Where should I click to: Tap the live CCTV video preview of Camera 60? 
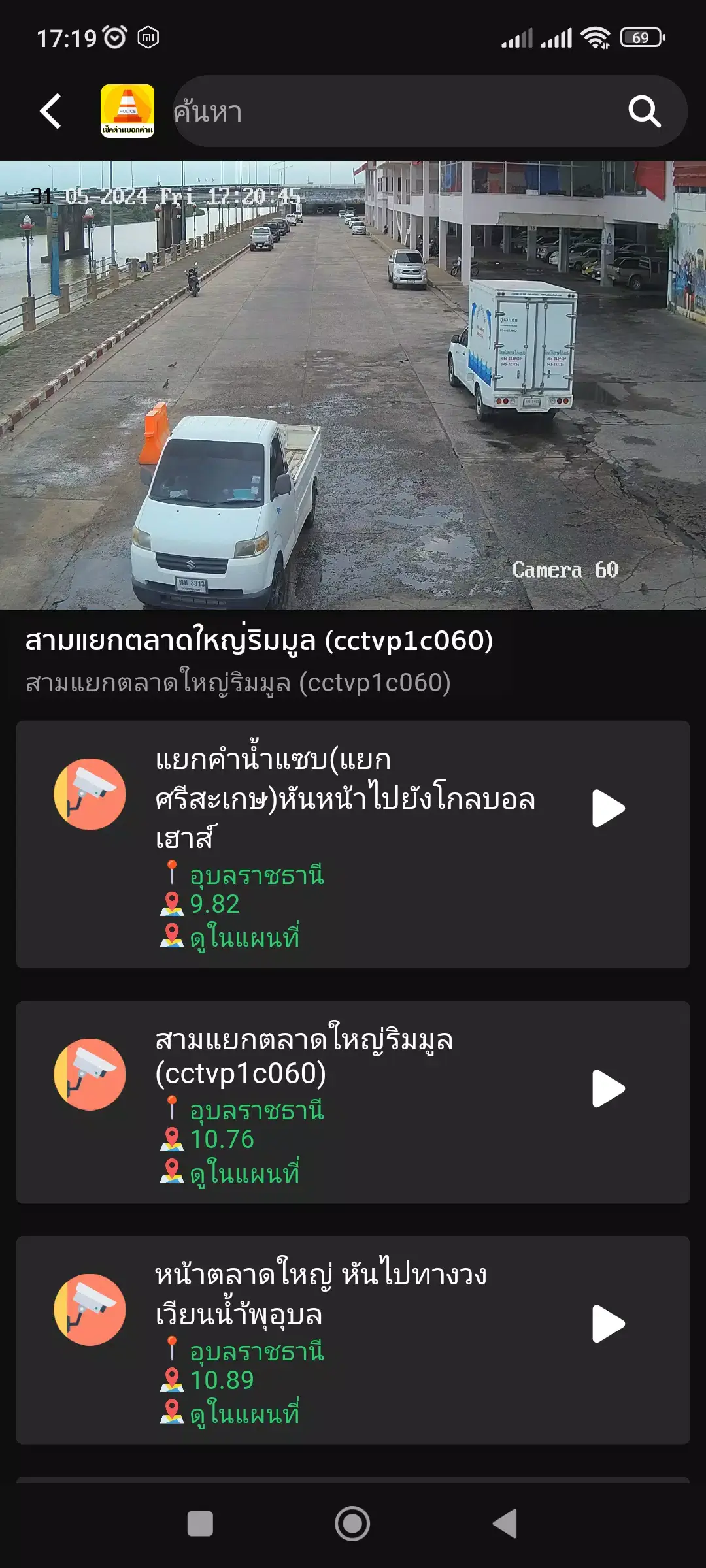tap(353, 385)
